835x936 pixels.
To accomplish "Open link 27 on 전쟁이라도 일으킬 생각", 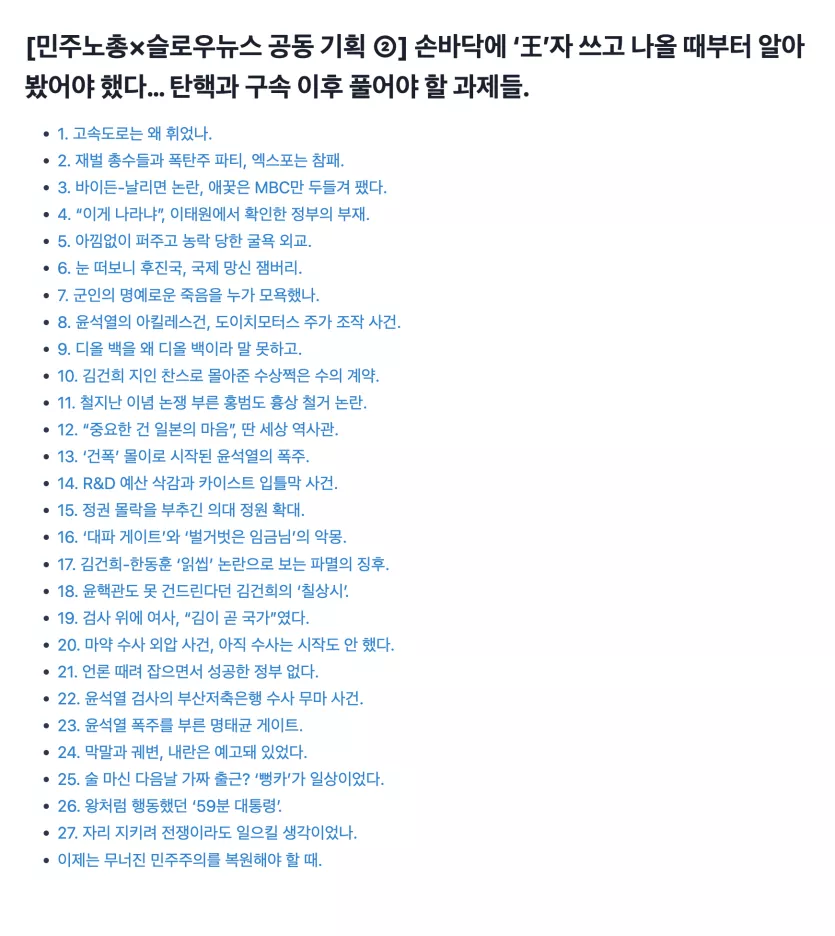I will 206,832.
